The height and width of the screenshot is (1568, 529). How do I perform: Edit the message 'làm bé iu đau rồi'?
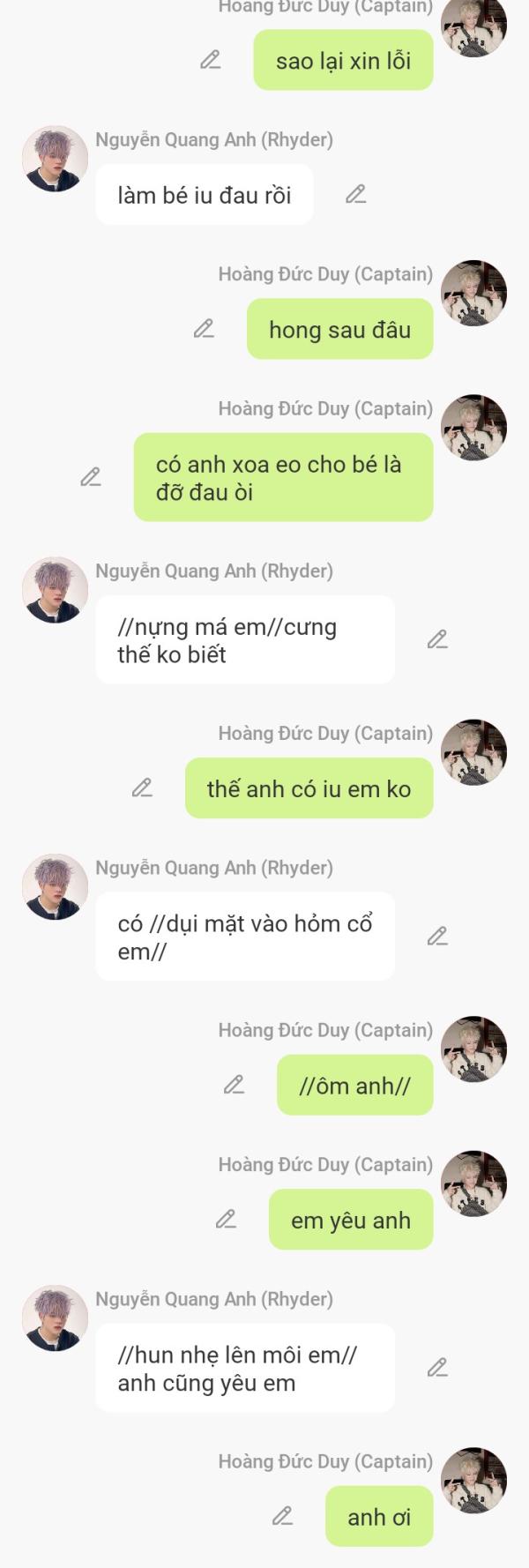point(355,194)
